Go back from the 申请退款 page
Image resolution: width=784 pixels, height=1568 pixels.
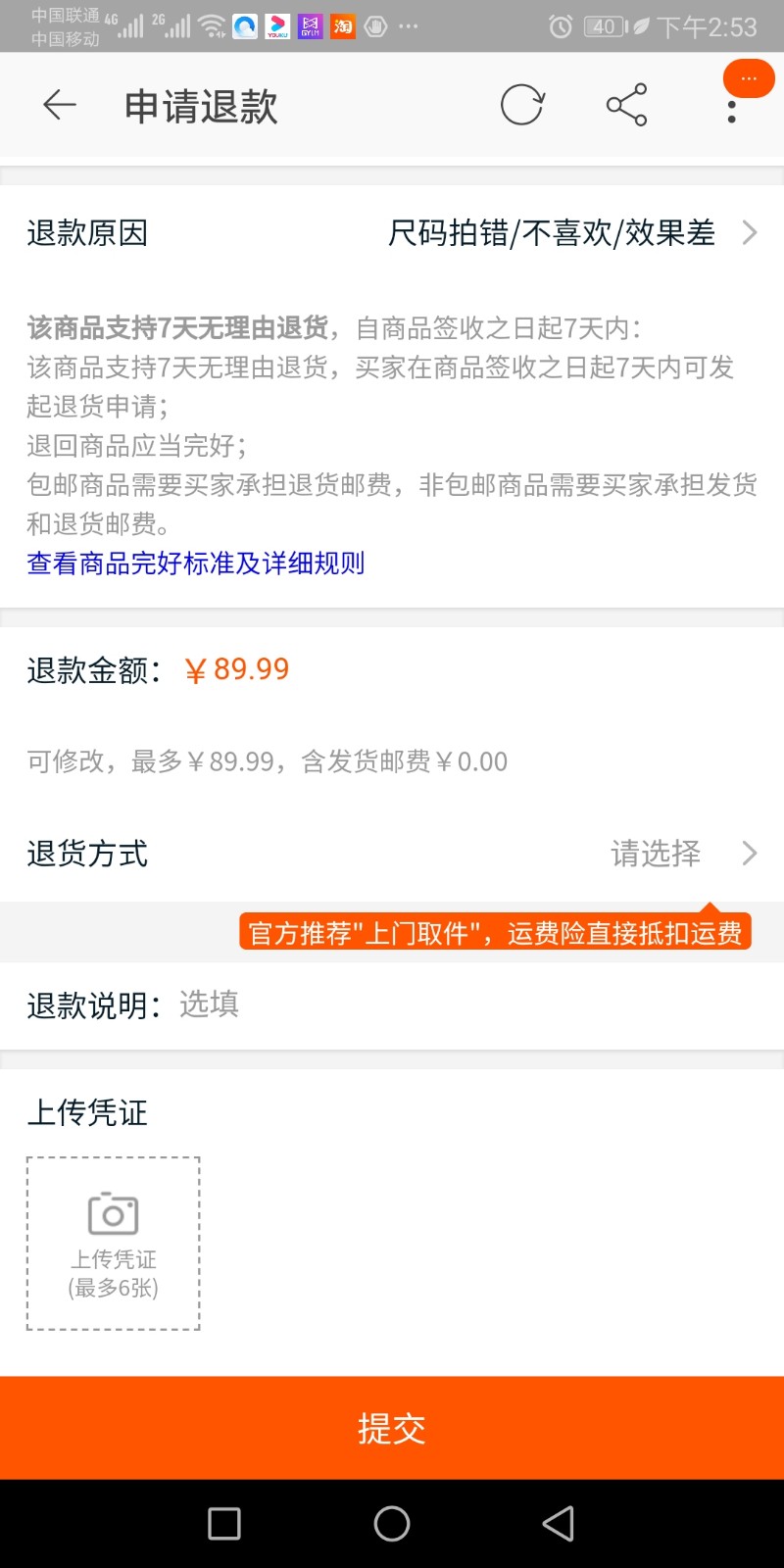(x=60, y=105)
